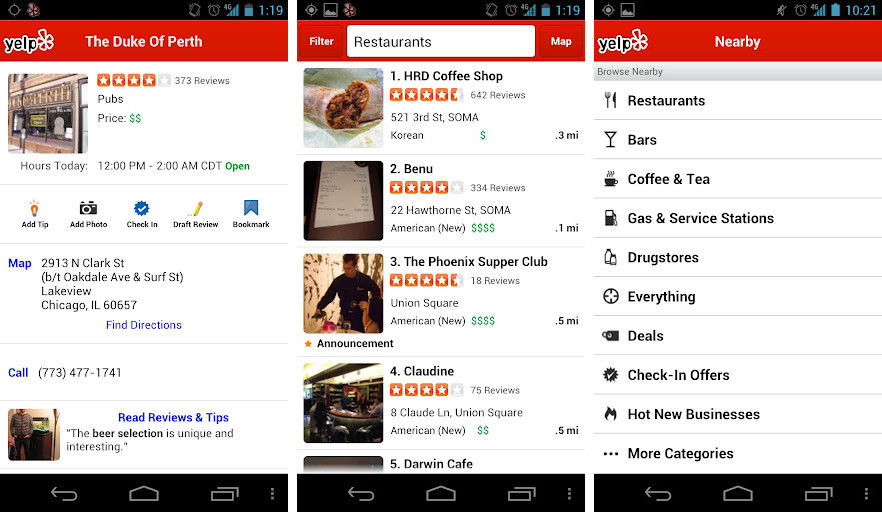The width and height of the screenshot is (882, 512).
Task: Switch to Map view of results
Action: [561, 42]
